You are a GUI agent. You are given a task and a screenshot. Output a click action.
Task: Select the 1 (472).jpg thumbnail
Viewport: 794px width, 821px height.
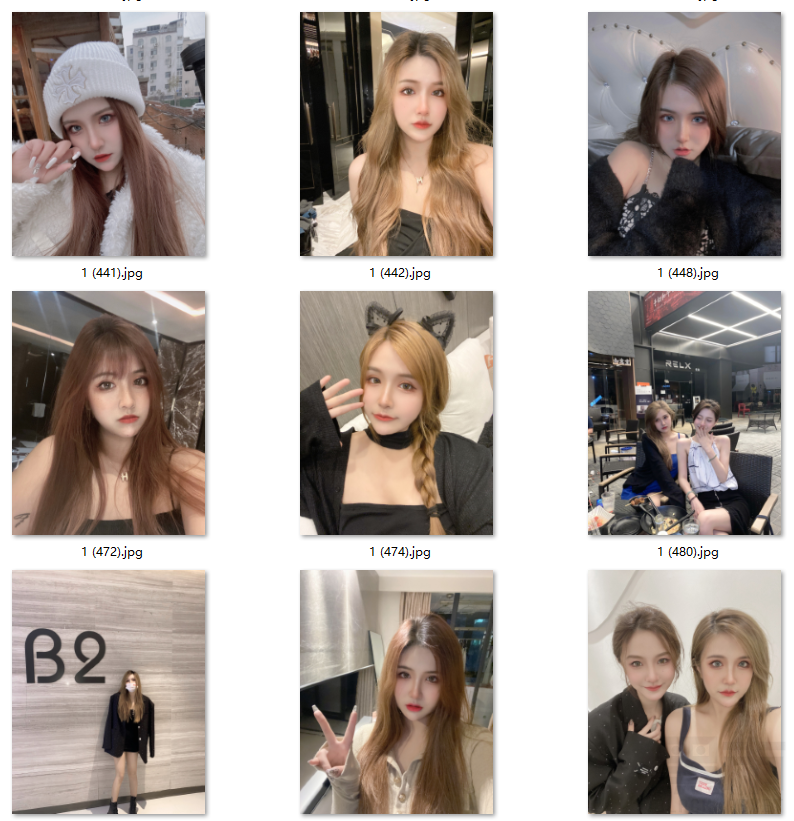point(108,413)
